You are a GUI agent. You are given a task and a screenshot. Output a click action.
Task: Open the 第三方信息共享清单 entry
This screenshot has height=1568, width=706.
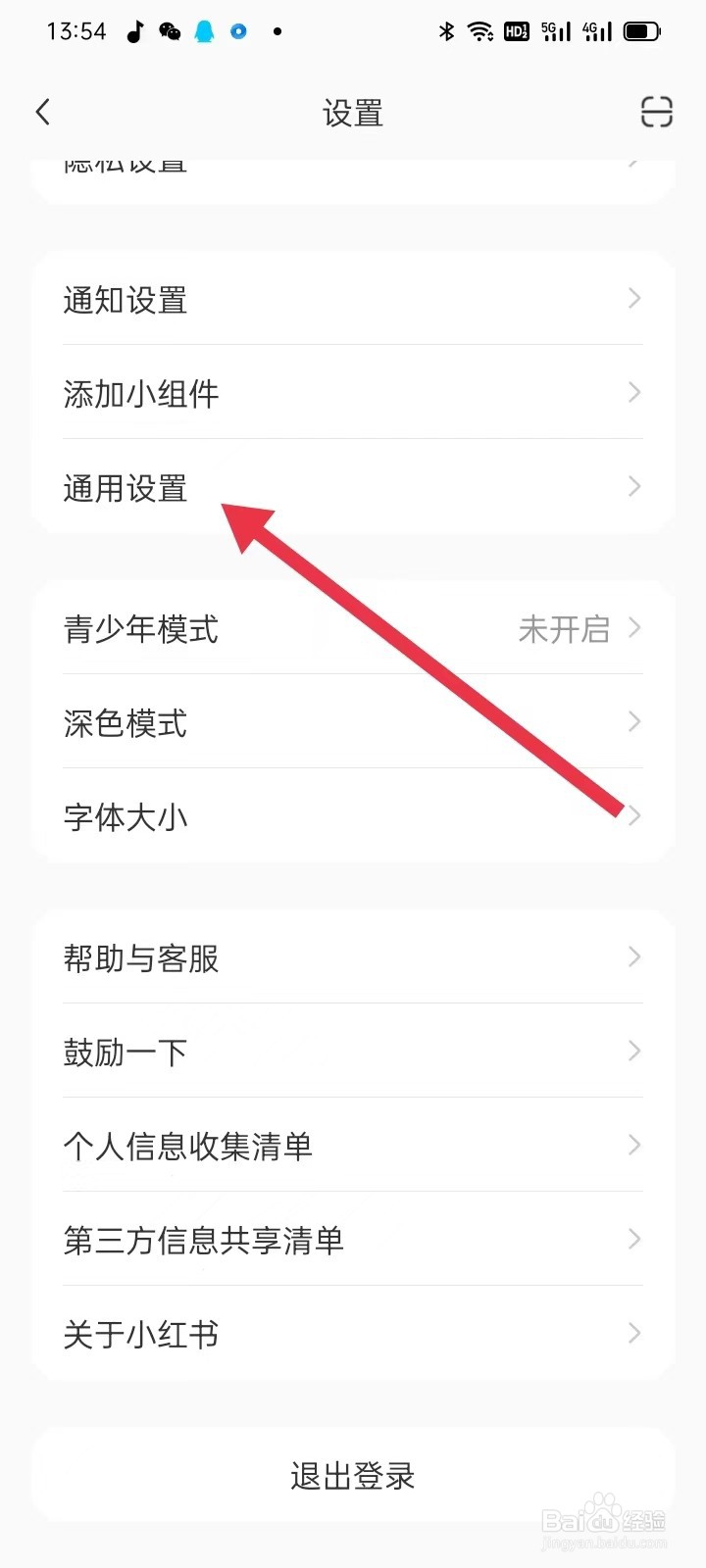point(353,1240)
